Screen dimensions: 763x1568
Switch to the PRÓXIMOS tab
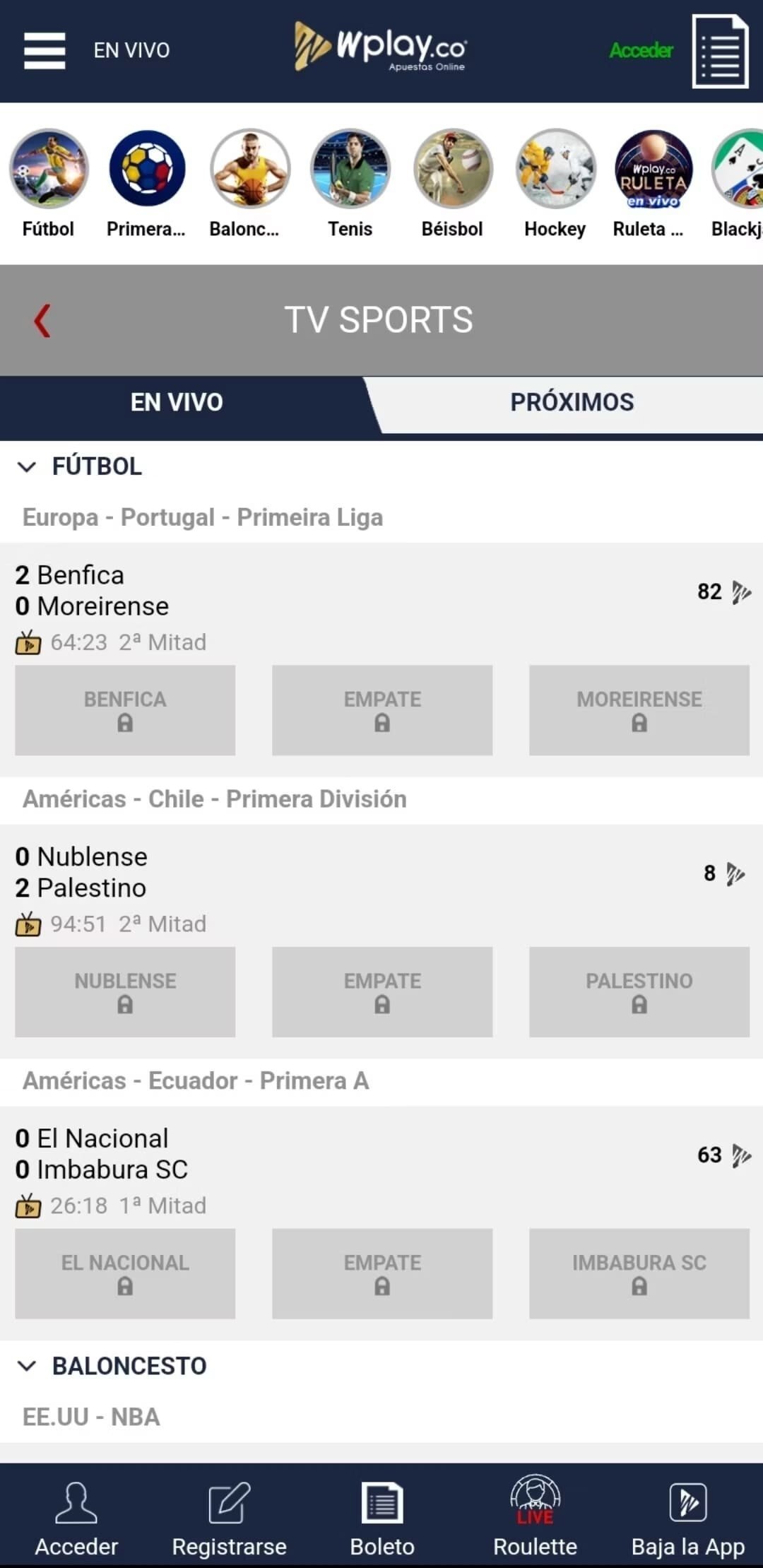click(x=571, y=401)
